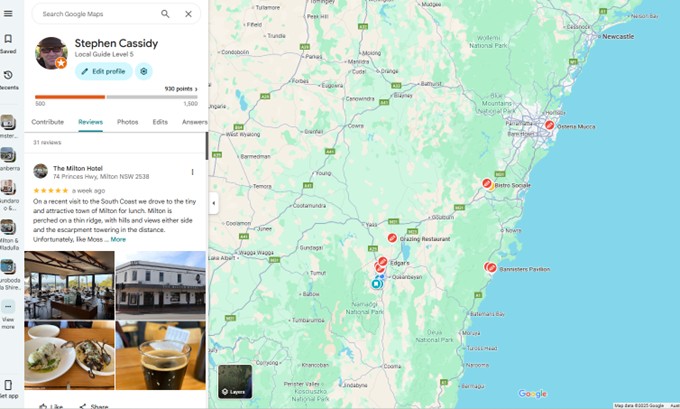Switch to the Edits tab
Image resolution: width=680 pixels, height=409 pixels.
click(x=160, y=122)
